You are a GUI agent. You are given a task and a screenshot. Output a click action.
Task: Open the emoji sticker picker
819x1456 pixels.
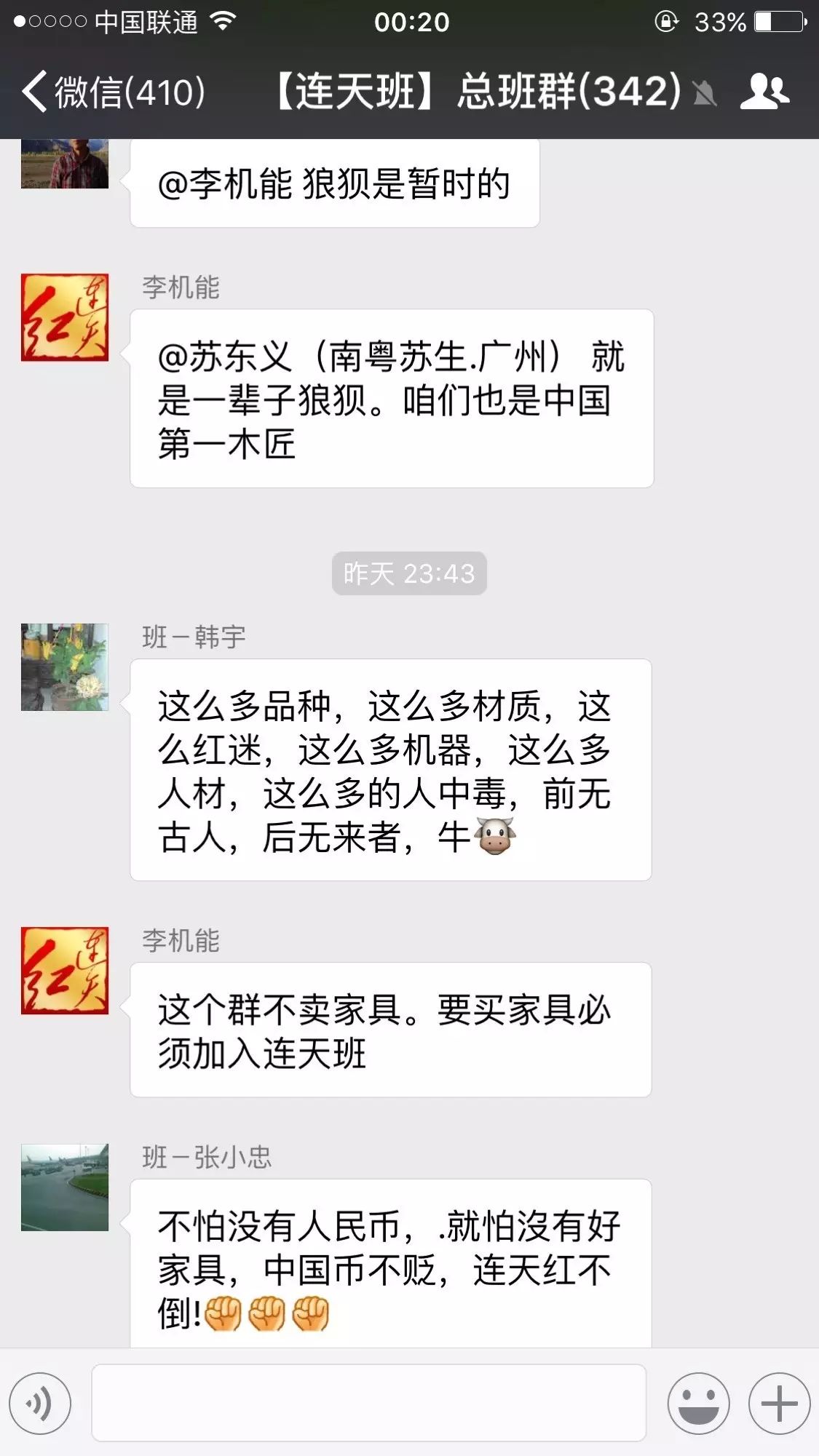click(x=698, y=1404)
